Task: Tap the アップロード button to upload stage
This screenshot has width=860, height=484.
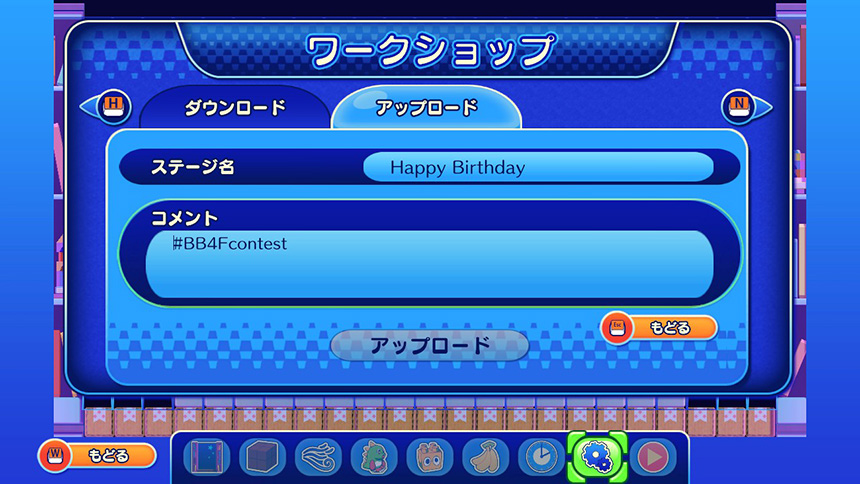Action: pos(429,346)
